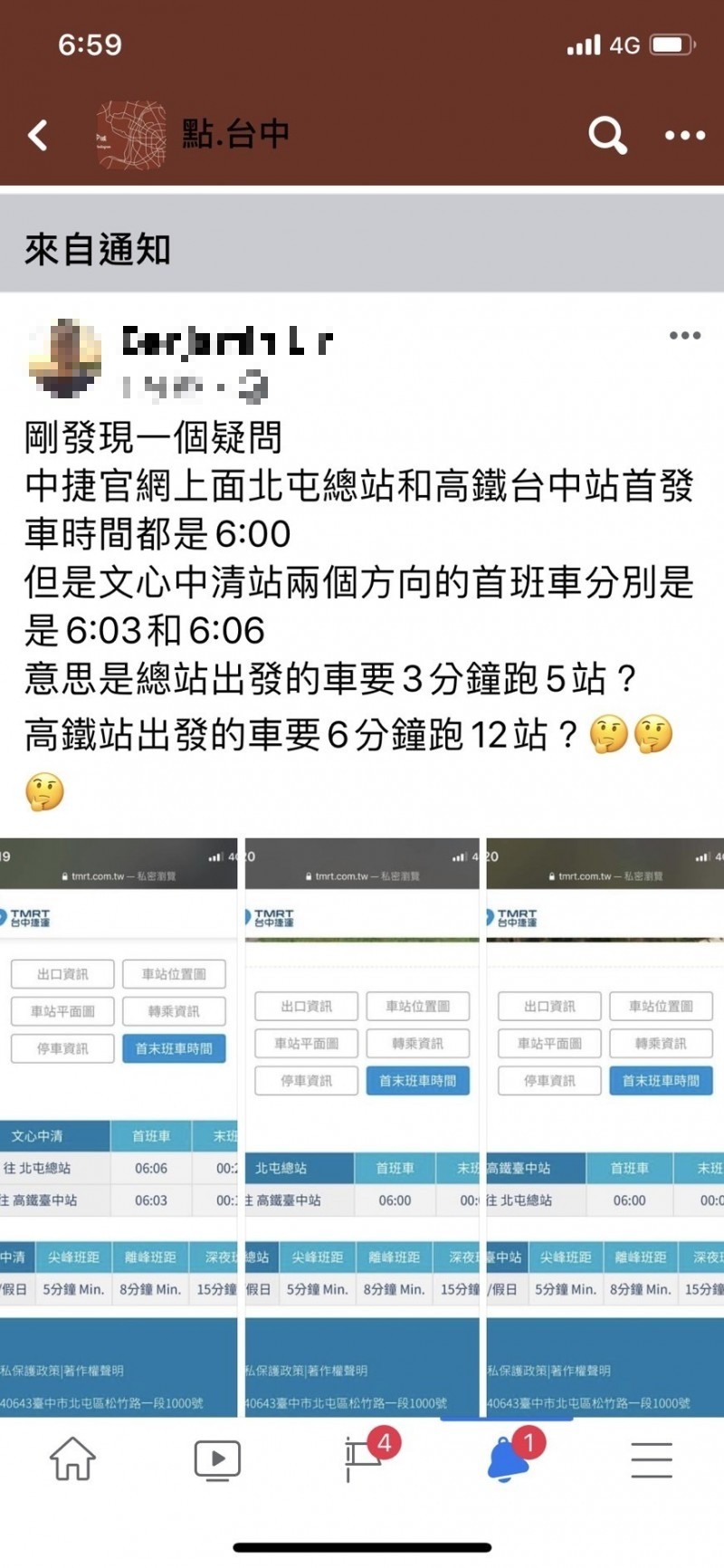Open the hamburger menu tab
The height and width of the screenshot is (1568, 724).
[652, 1459]
